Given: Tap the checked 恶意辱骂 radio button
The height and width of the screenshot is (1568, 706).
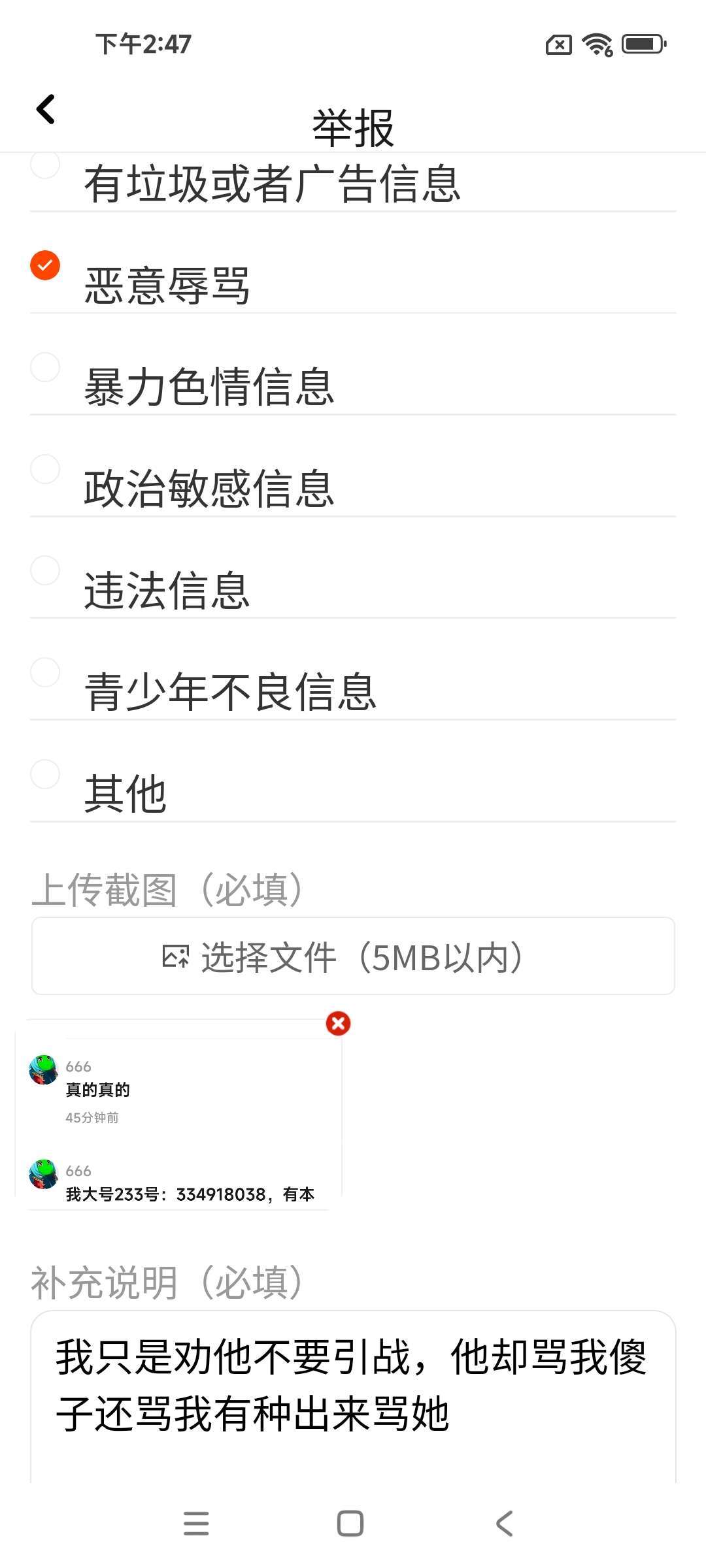Looking at the screenshot, I should [x=45, y=265].
